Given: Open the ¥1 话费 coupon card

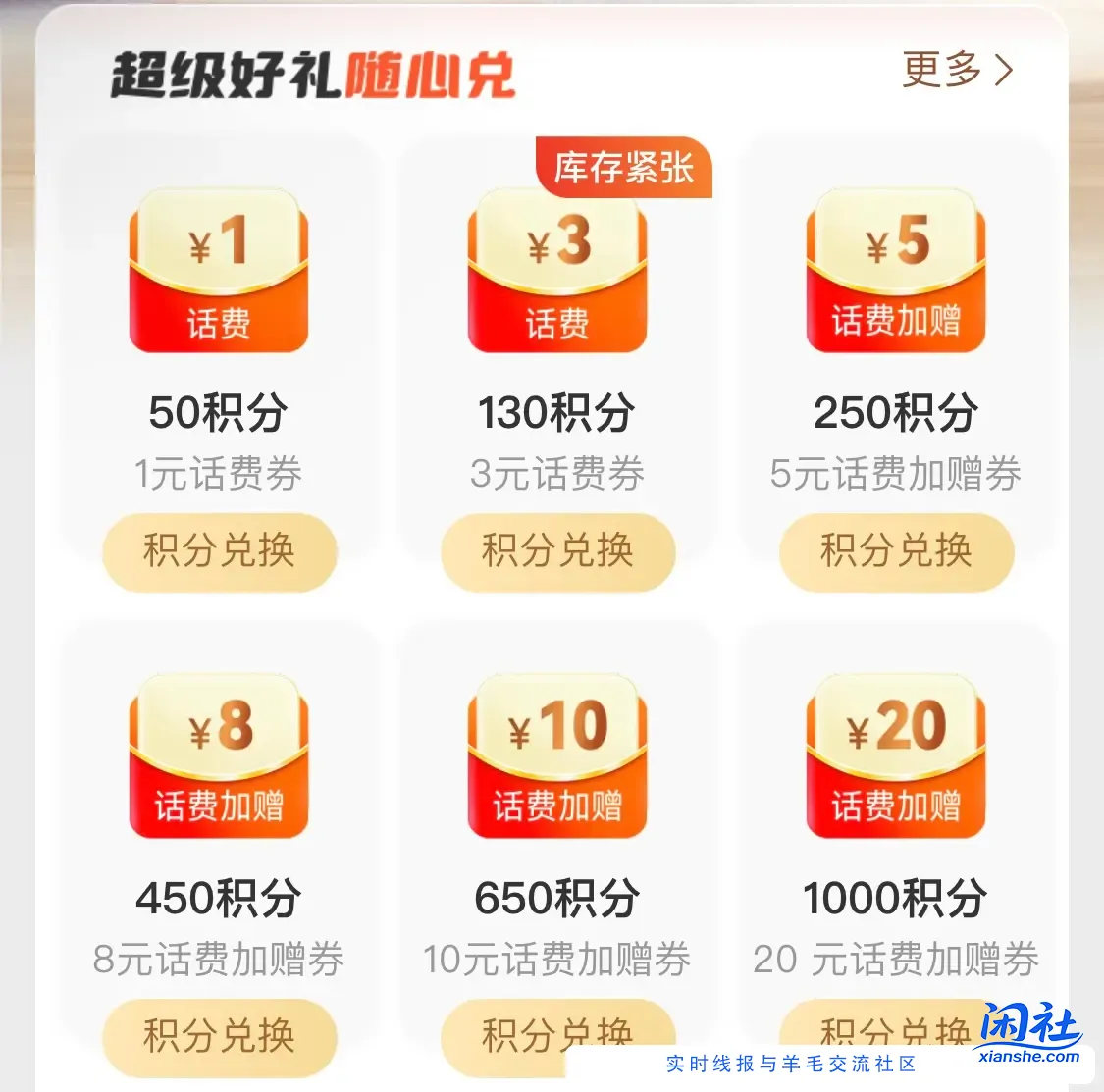Looking at the screenshot, I should [x=219, y=272].
